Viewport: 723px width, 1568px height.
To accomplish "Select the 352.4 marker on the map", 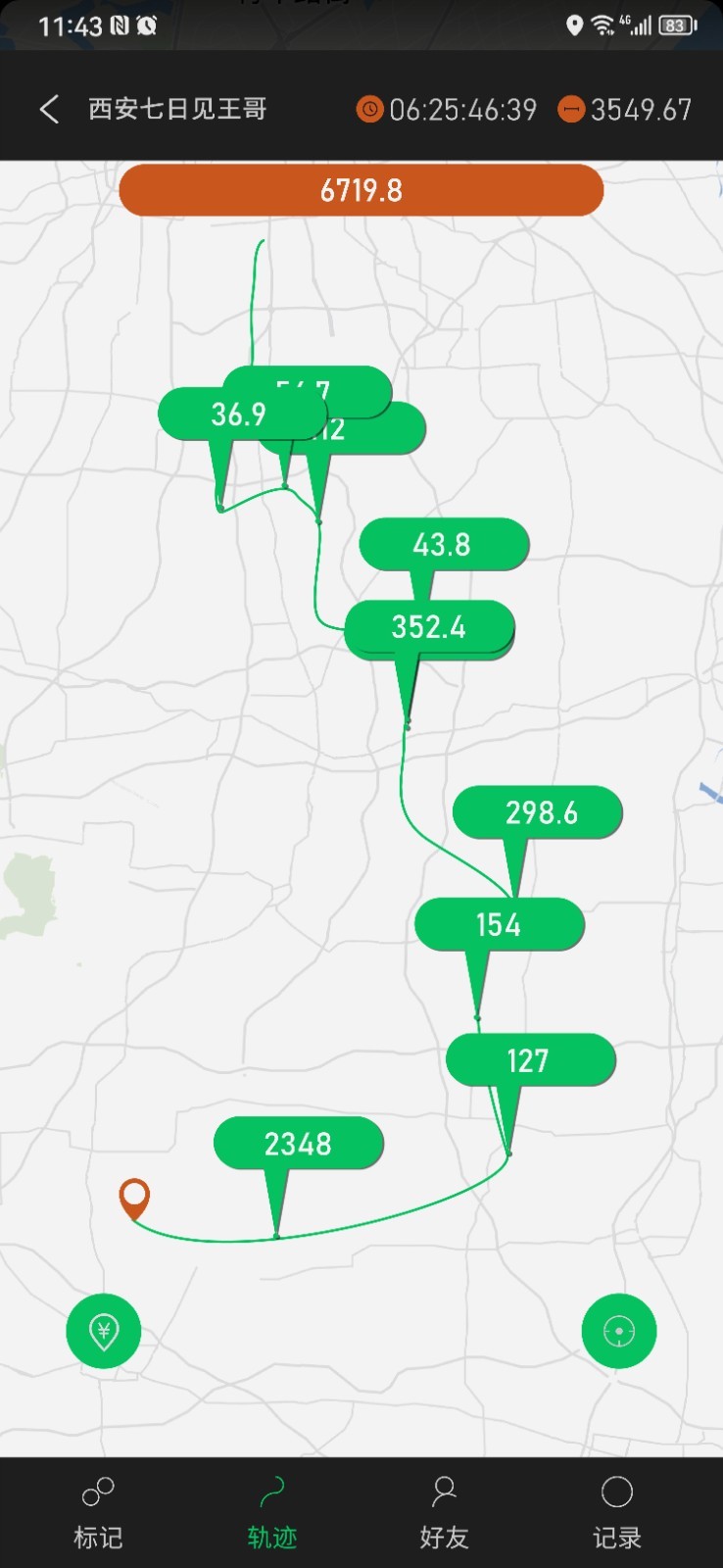I will (429, 627).
